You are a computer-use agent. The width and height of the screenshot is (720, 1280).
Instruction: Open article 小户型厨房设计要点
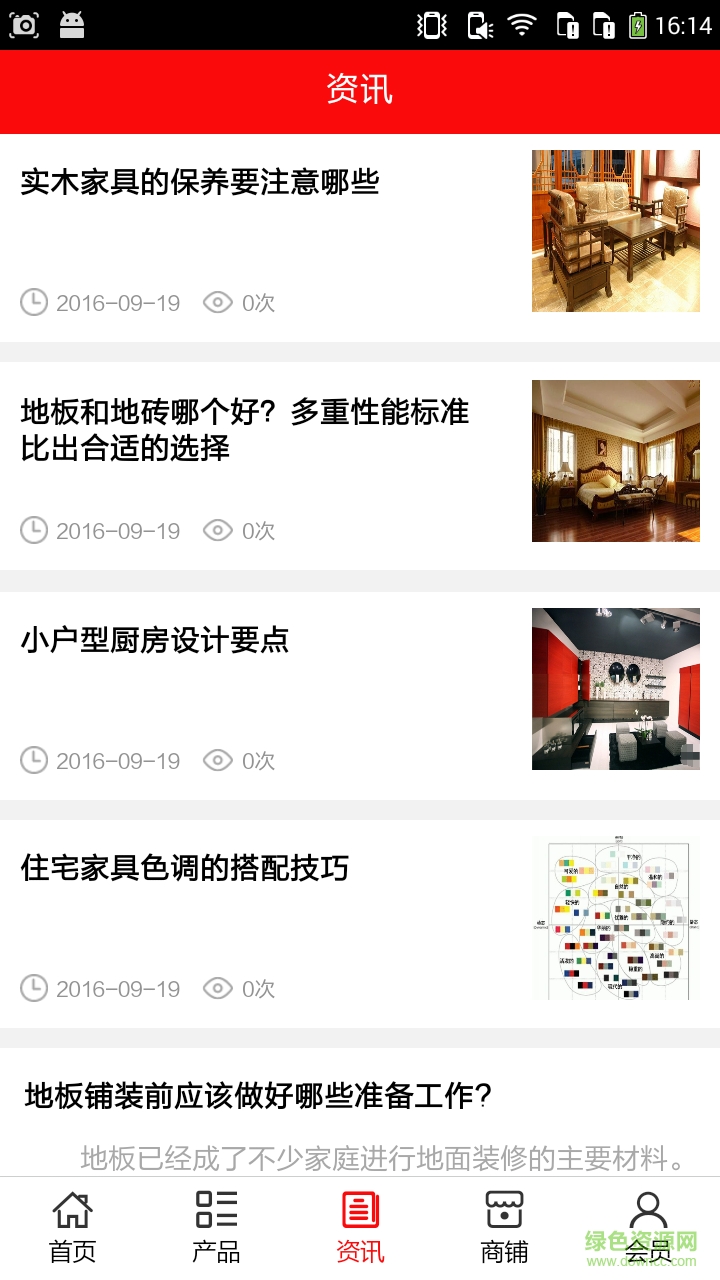[x=154, y=641]
